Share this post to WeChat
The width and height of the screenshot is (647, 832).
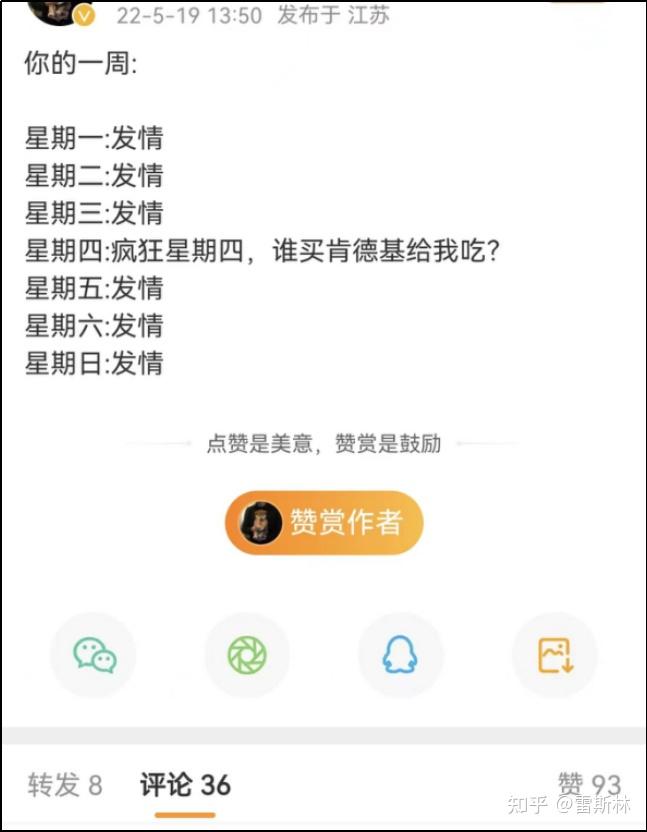(x=94, y=655)
